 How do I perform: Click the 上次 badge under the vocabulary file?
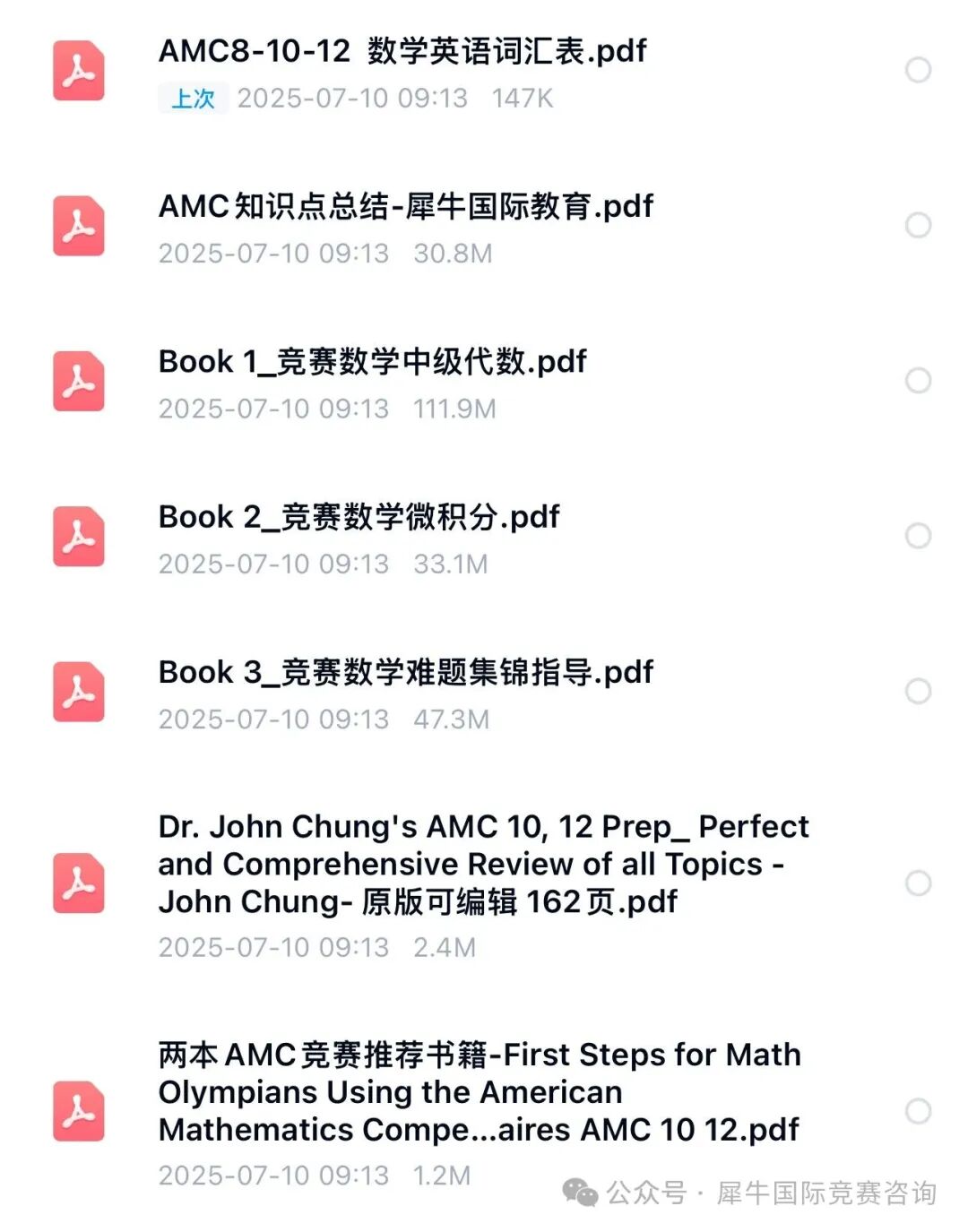pos(195,99)
